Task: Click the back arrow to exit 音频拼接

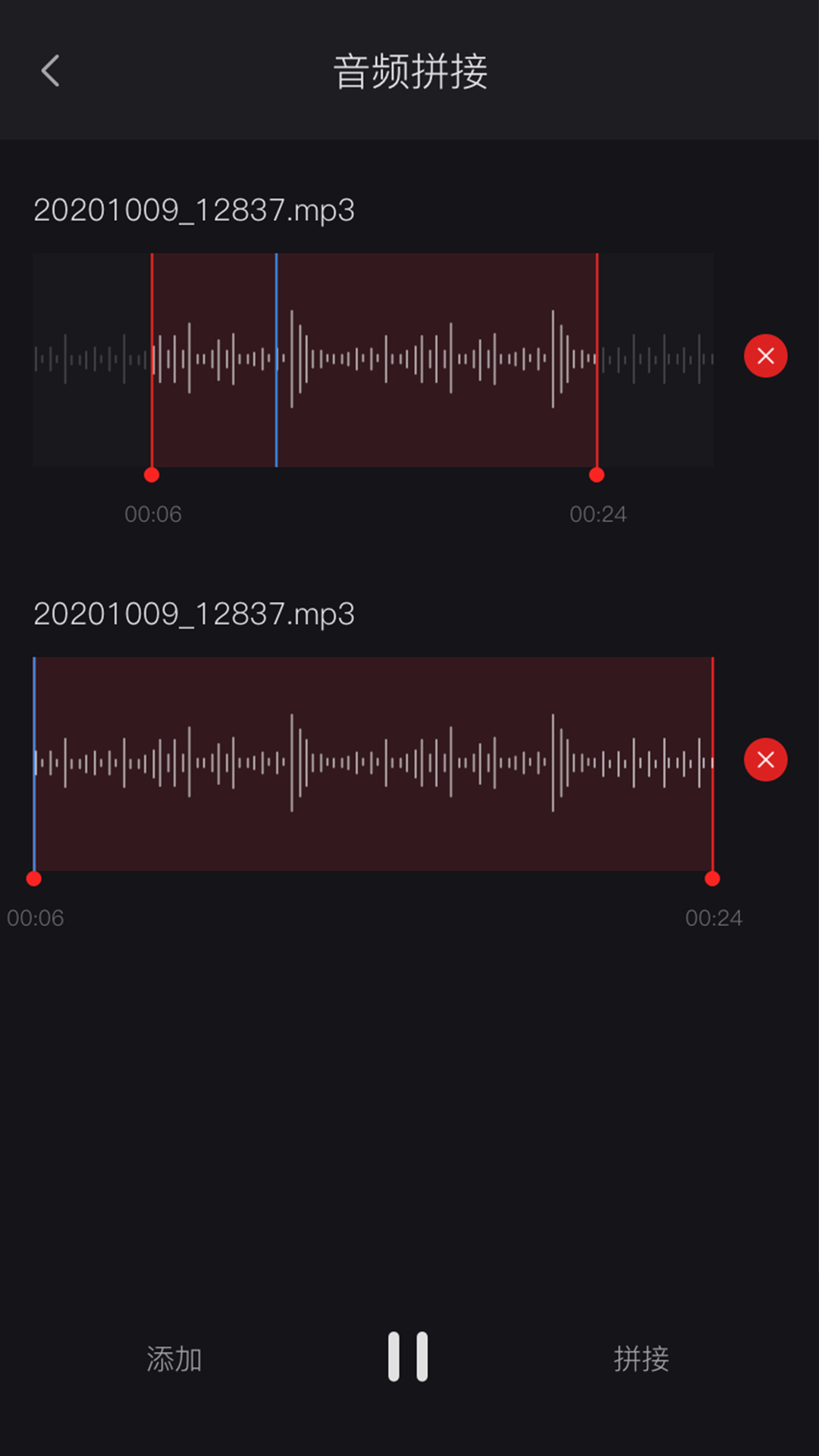Action: [50, 71]
